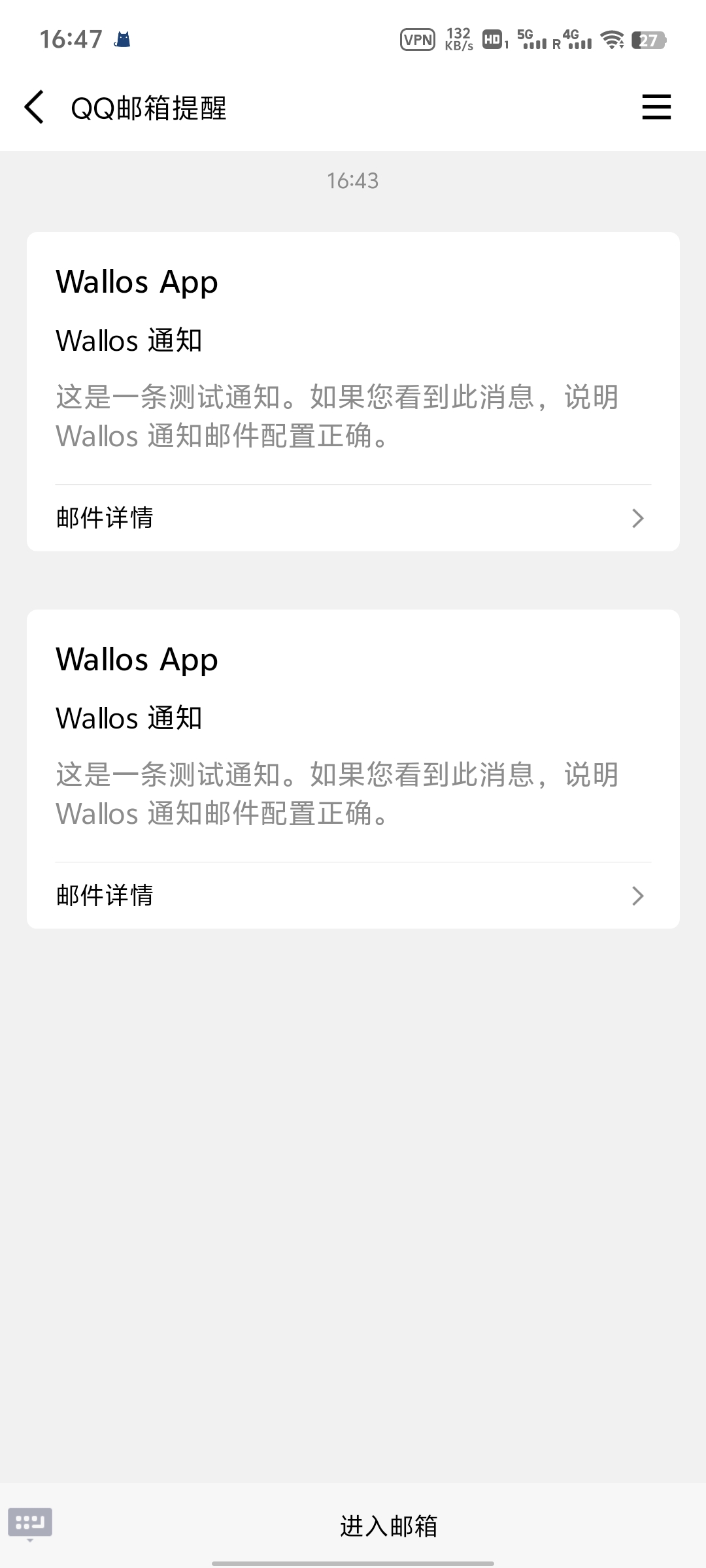Go back from QQ邮箱提醒

(34, 107)
